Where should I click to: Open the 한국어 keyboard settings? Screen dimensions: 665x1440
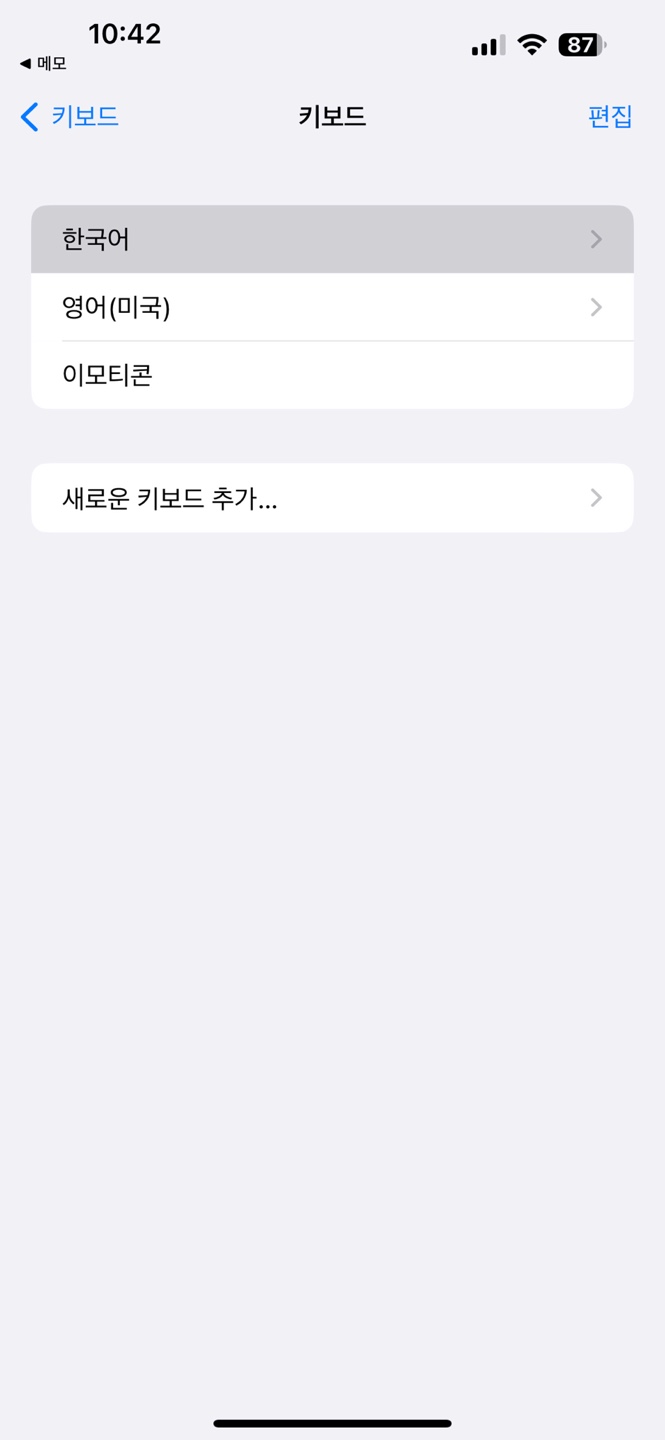coord(332,239)
